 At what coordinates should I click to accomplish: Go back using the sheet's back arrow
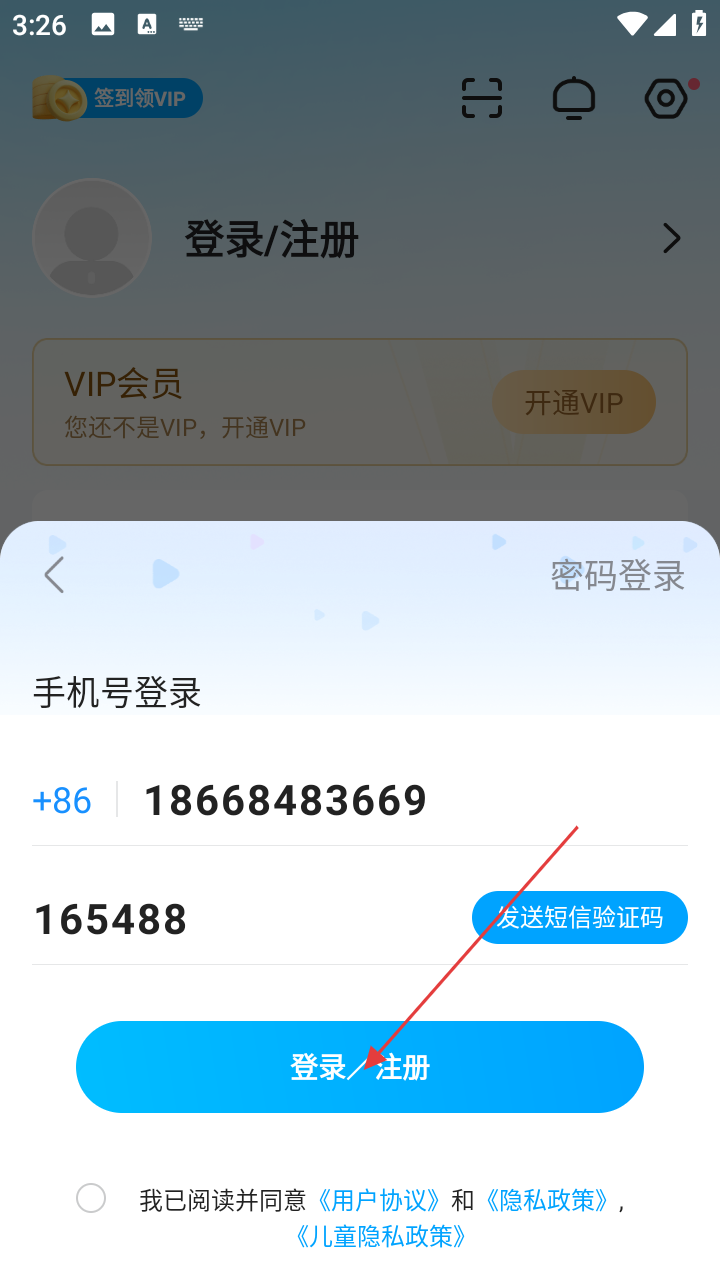[54, 575]
